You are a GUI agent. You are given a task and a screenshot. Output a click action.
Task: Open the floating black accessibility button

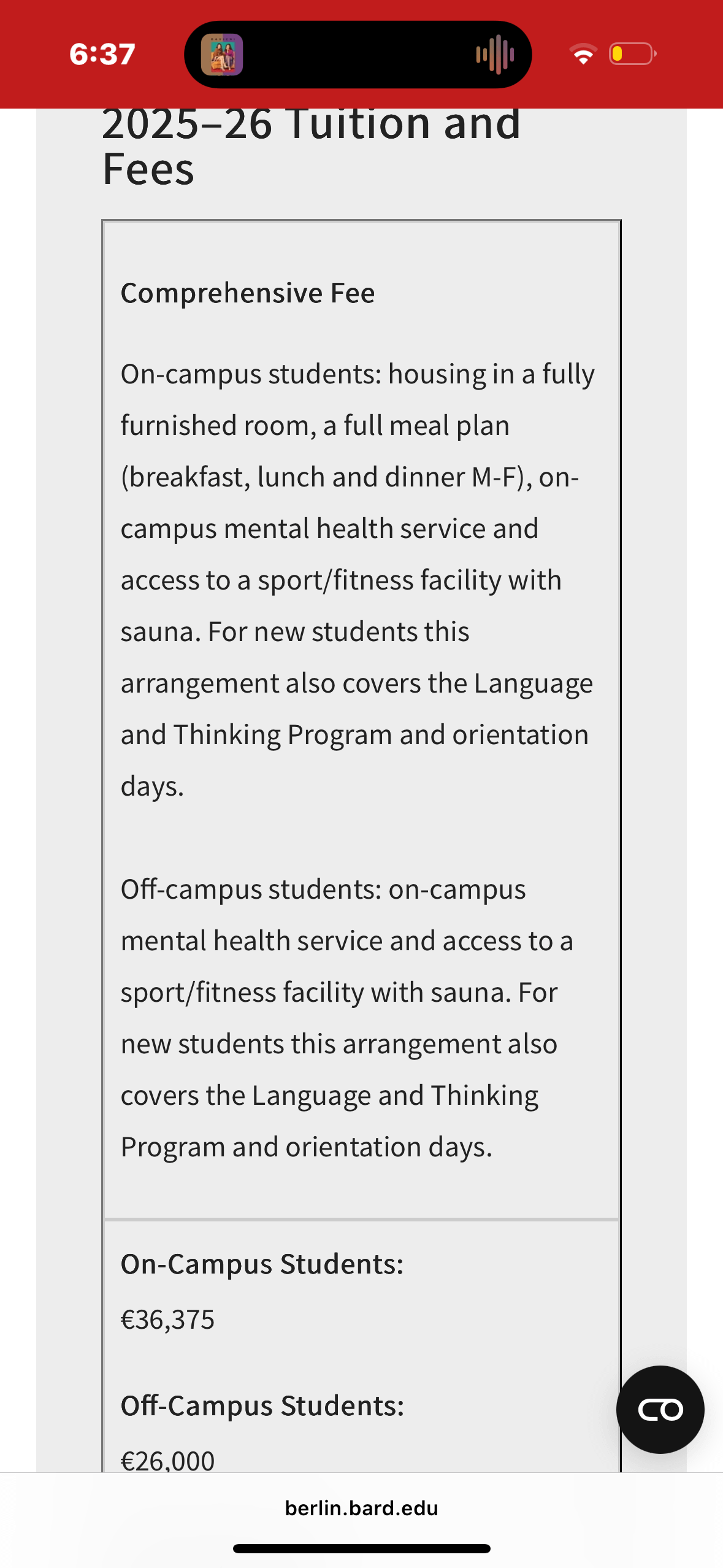pos(660,1409)
